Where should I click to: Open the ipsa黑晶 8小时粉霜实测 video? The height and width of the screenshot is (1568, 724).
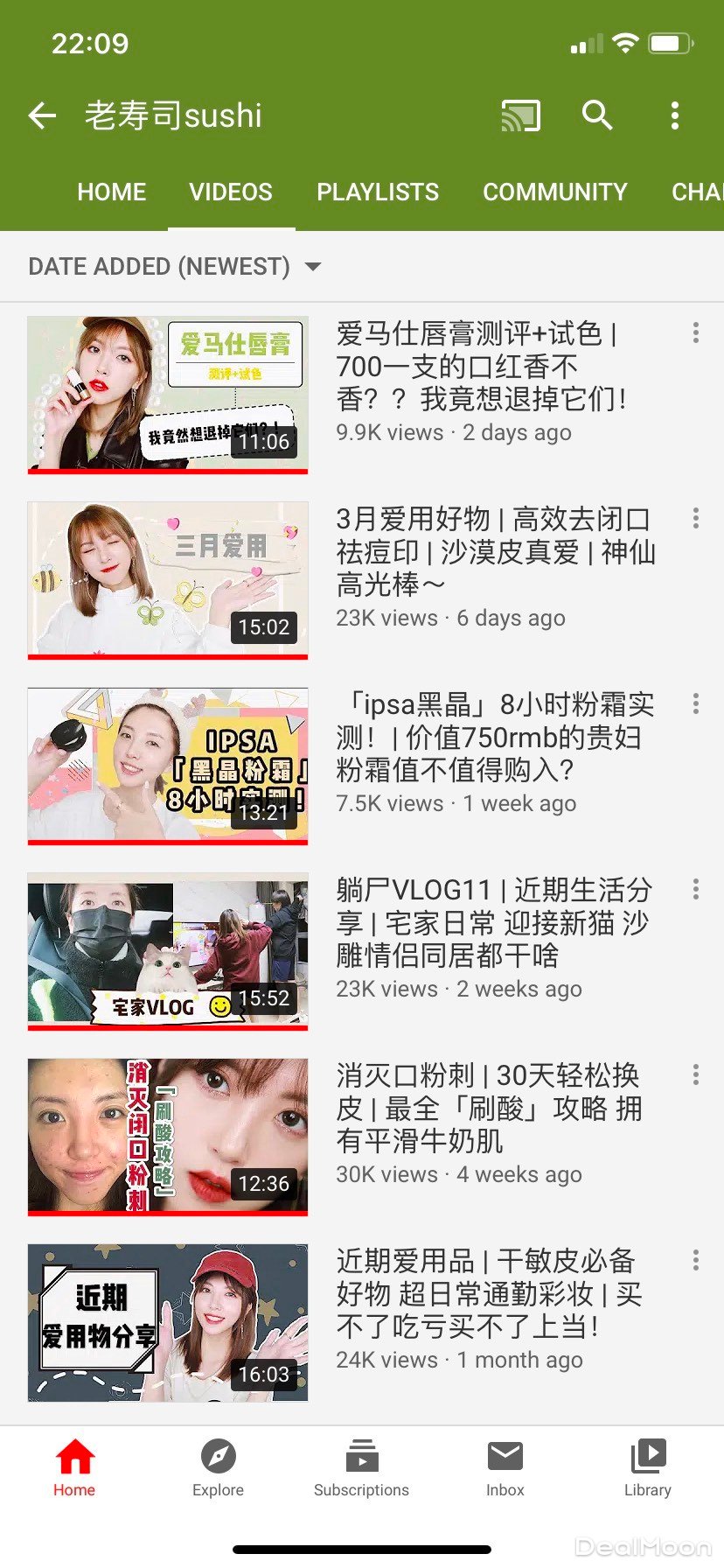pos(168,765)
